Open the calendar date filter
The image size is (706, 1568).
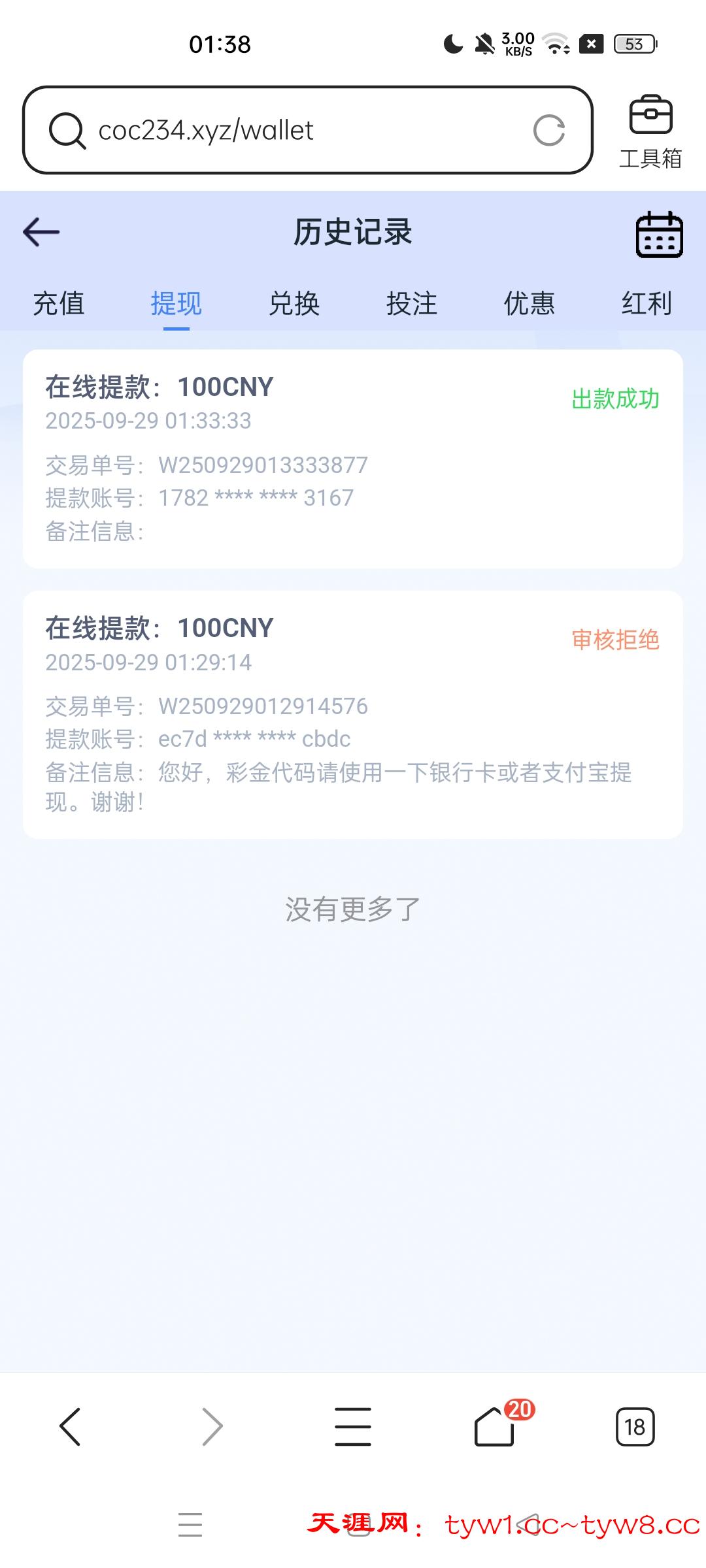[x=659, y=234]
